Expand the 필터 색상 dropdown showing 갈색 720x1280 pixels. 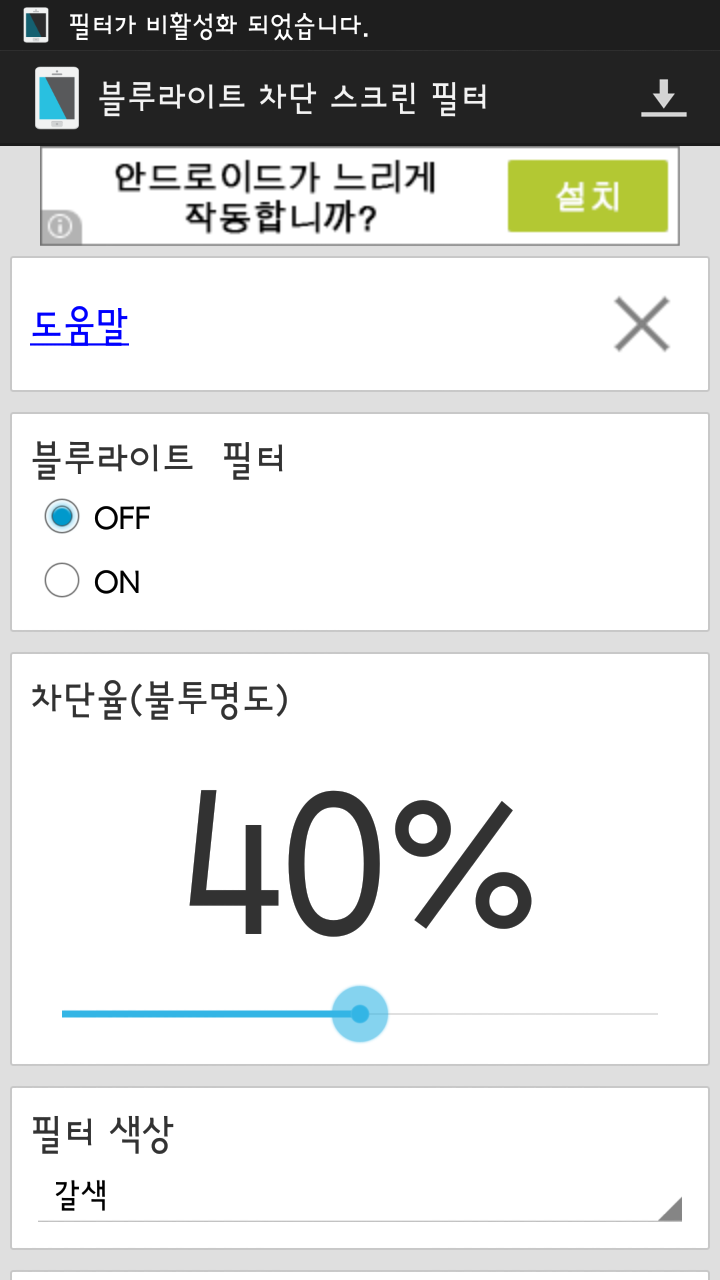(360, 1196)
